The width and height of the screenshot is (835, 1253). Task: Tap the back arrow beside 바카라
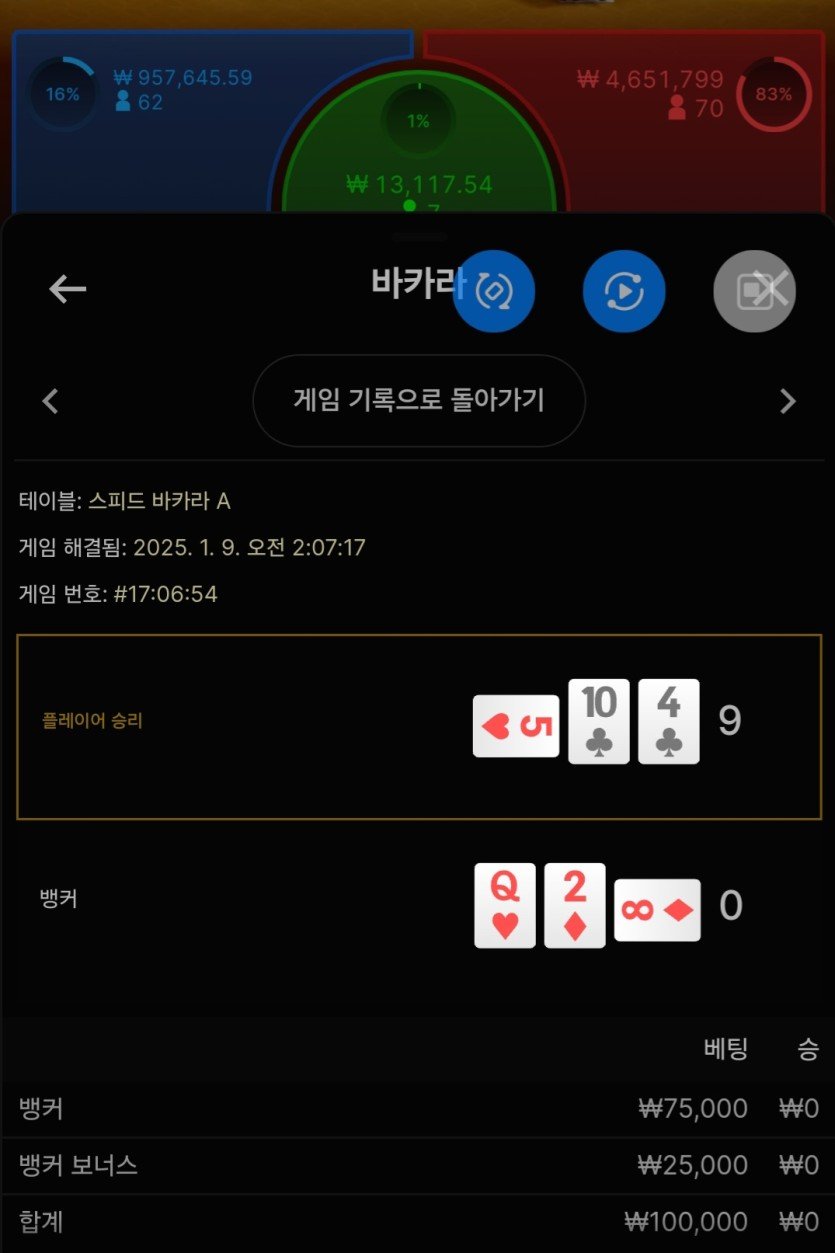tap(68, 290)
